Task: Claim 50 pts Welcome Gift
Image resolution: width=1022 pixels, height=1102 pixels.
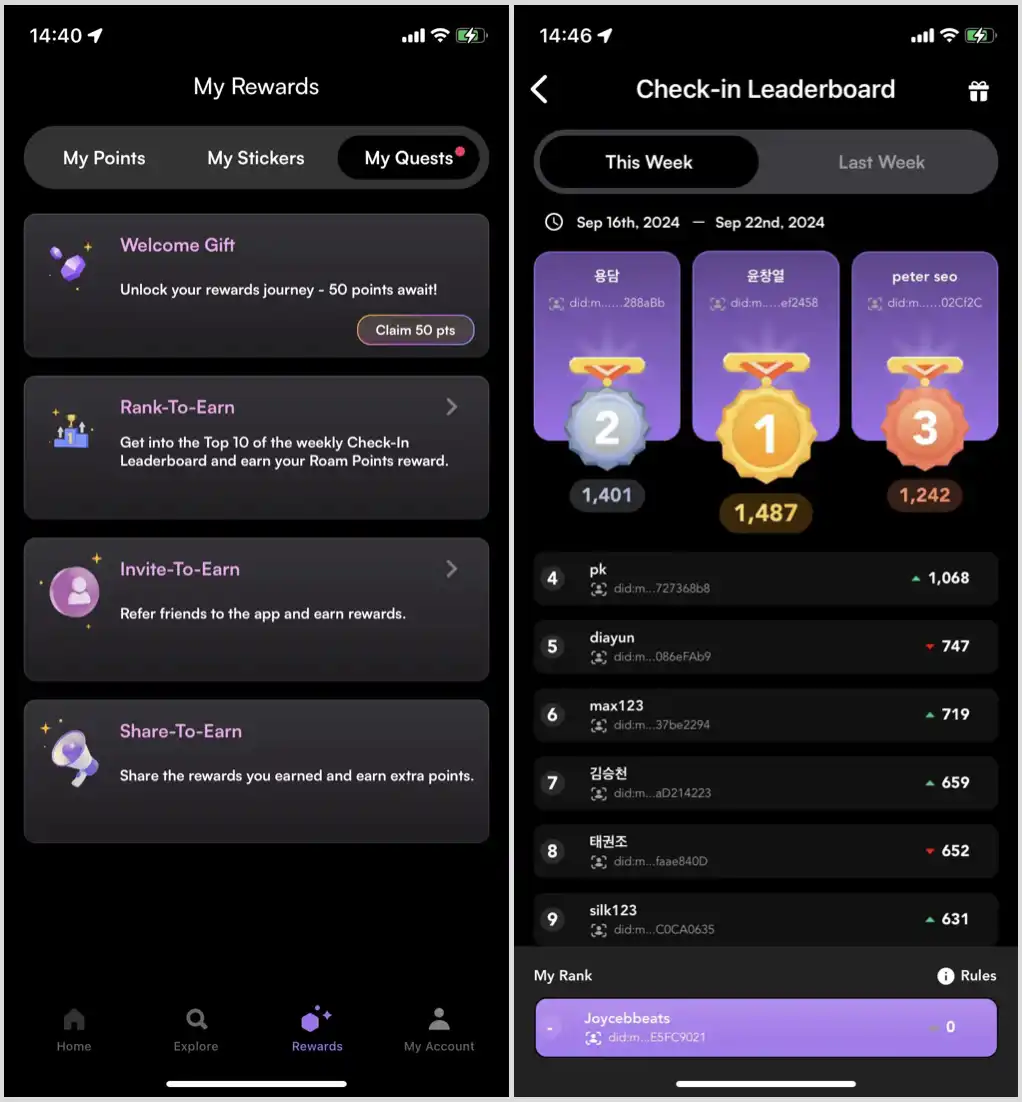Action: point(415,330)
